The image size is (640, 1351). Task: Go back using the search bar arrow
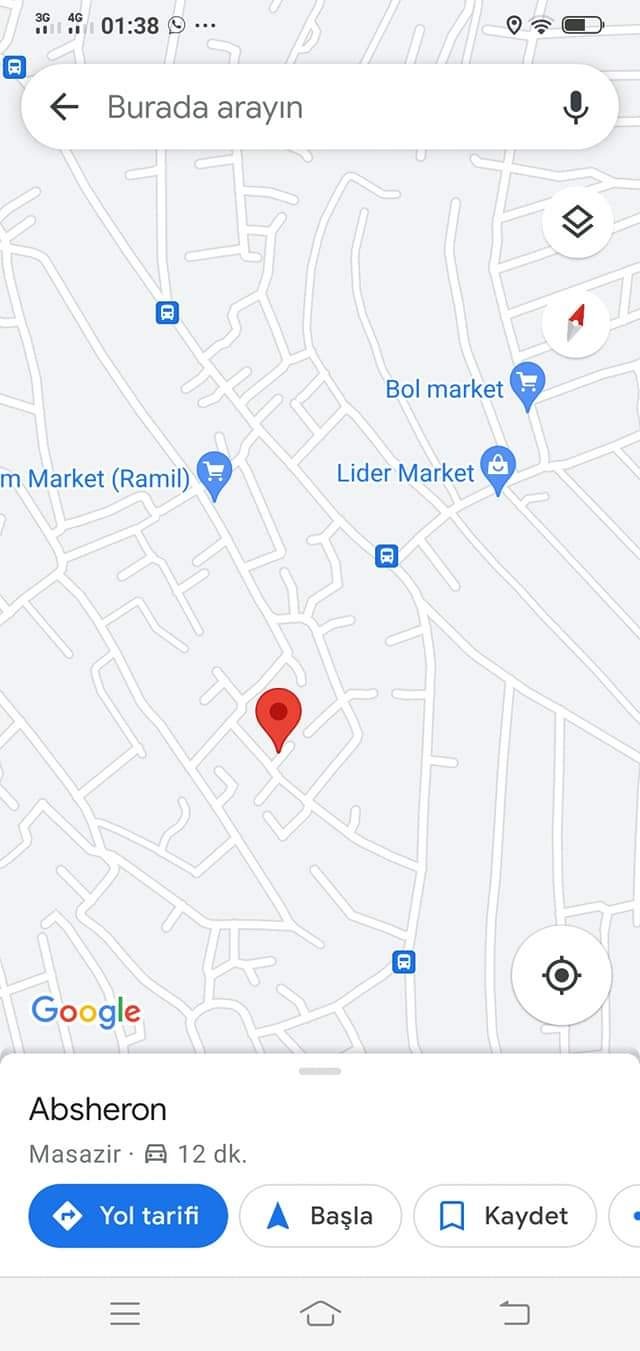64,107
